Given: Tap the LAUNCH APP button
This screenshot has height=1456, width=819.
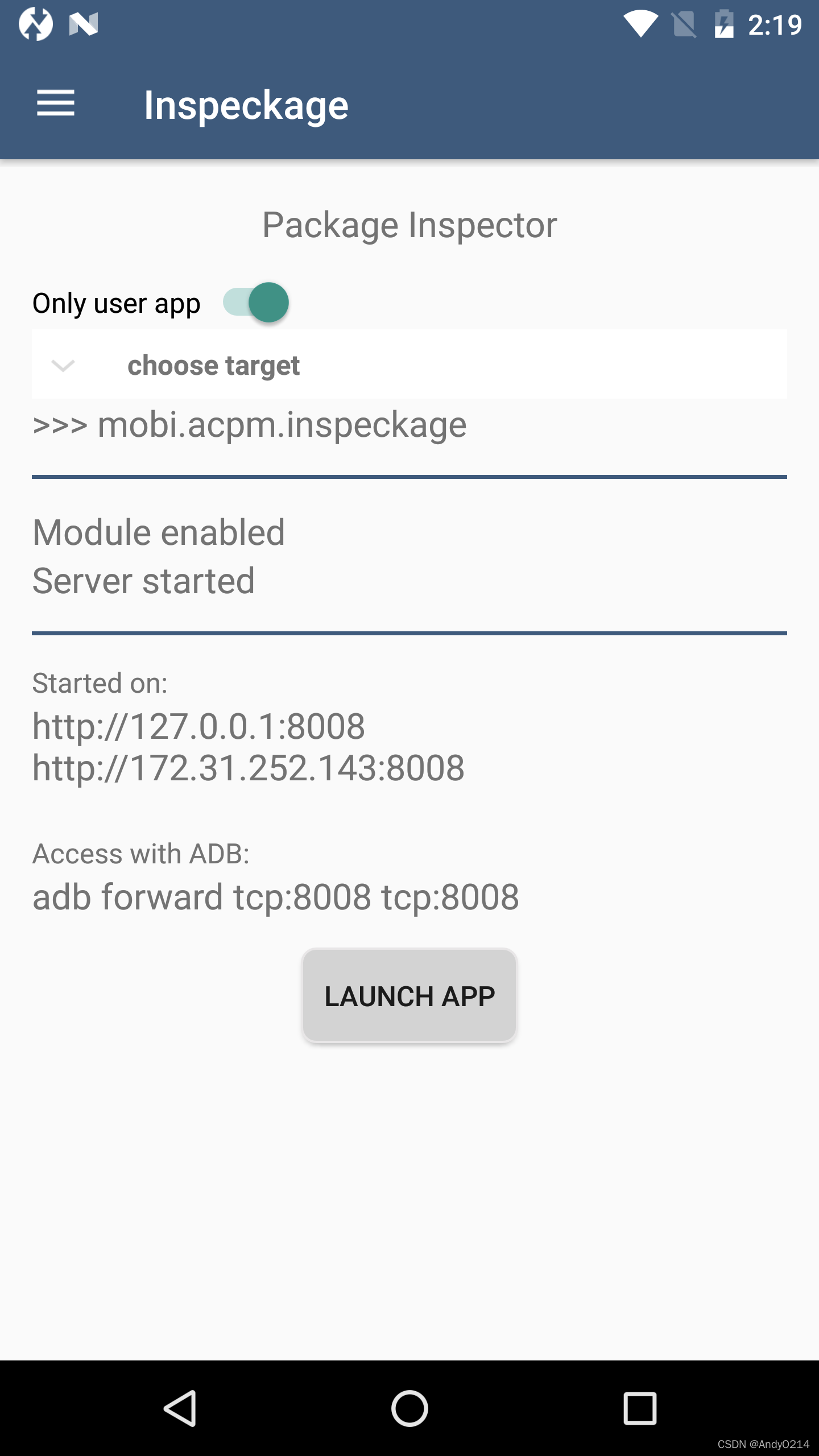Looking at the screenshot, I should coord(409,996).
